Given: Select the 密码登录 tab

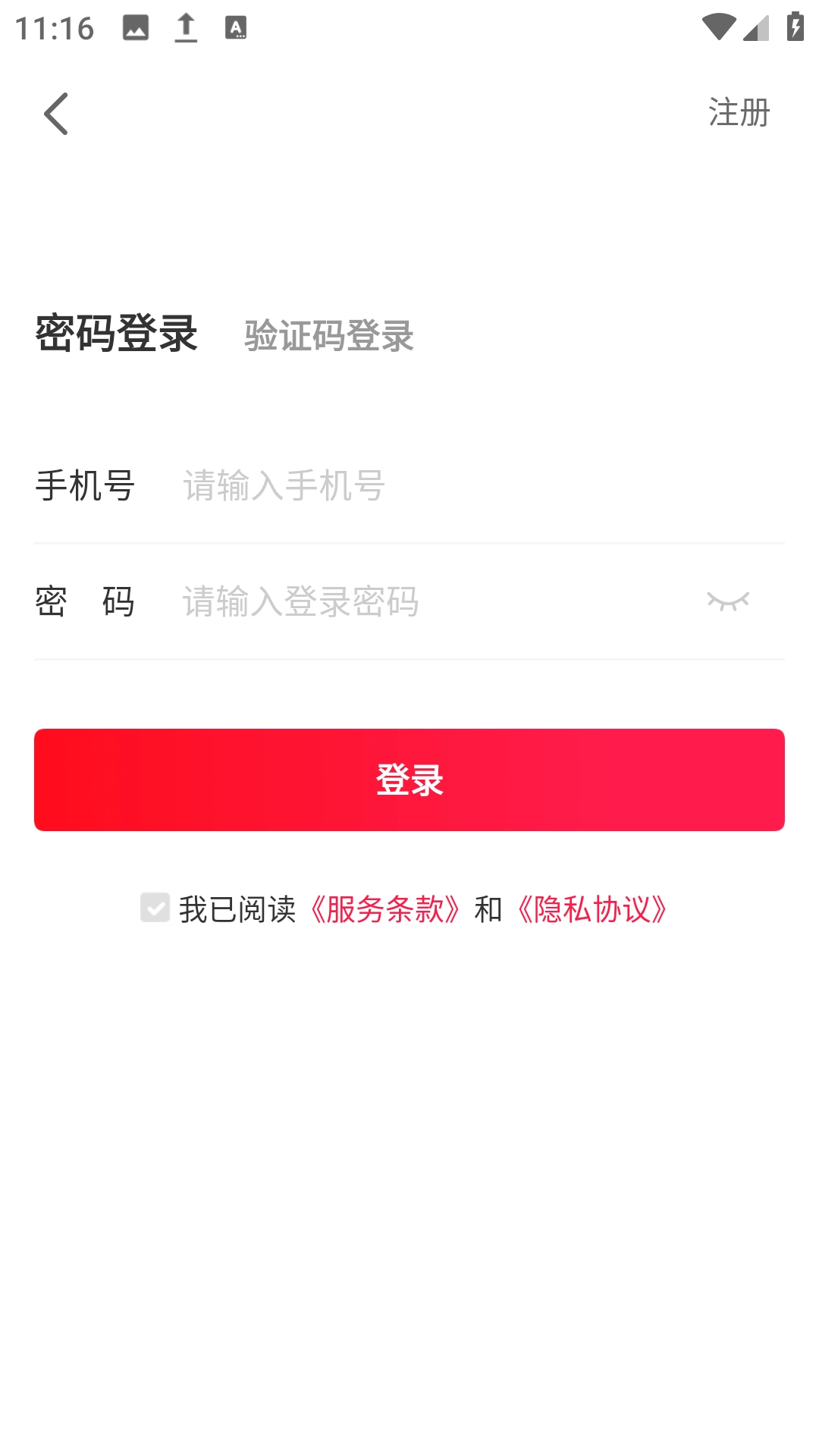Looking at the screenshot, I should pos(116,334).
